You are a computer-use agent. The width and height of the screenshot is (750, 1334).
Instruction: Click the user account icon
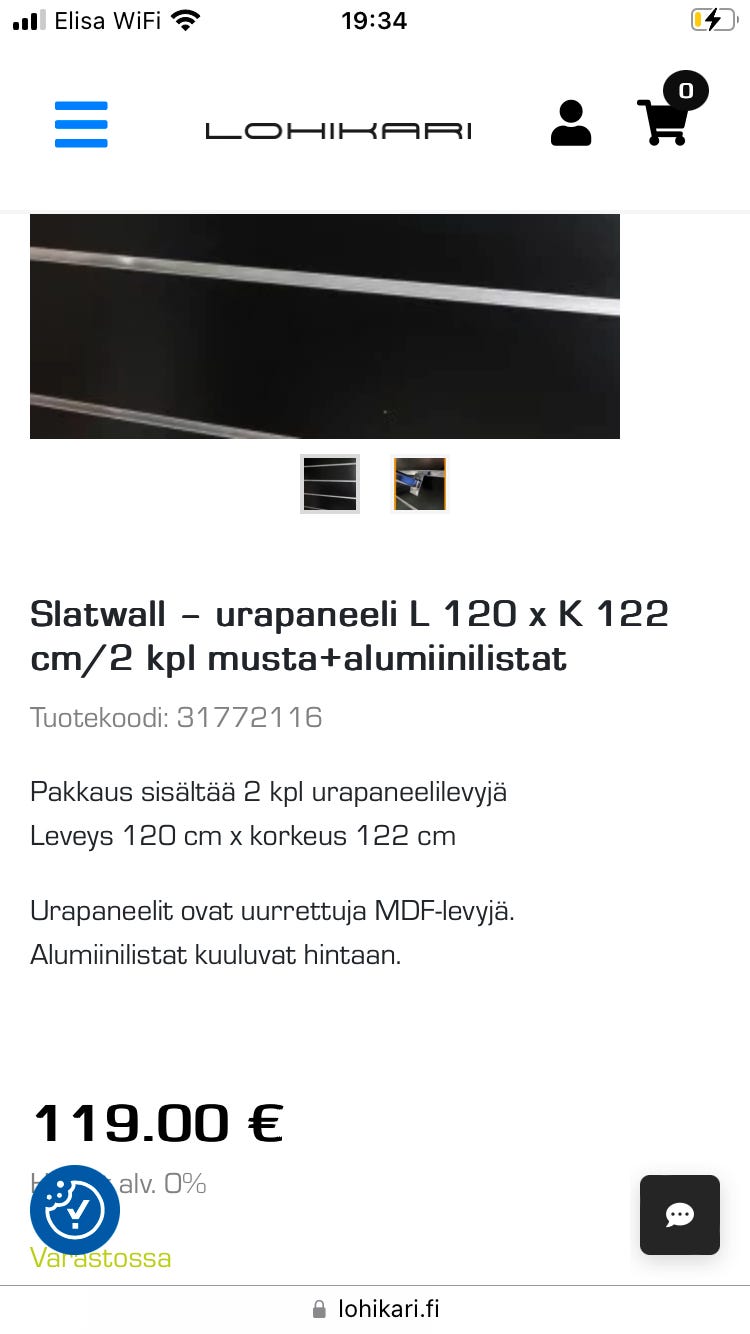(571, 124)
